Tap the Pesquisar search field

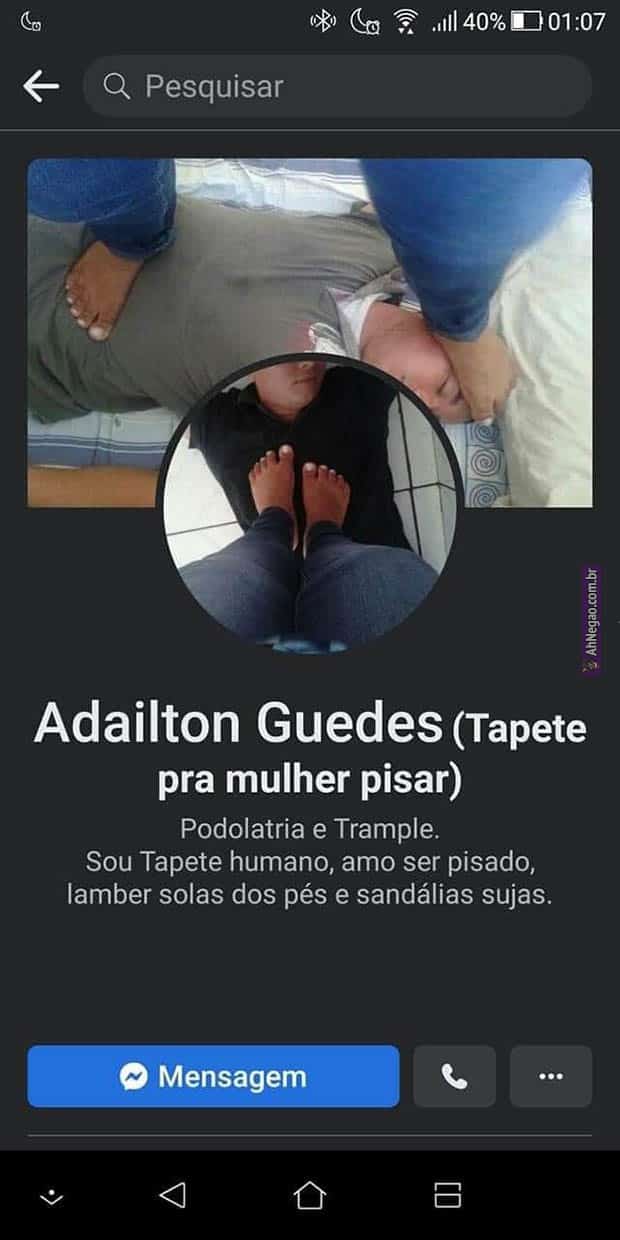point(337,87)
